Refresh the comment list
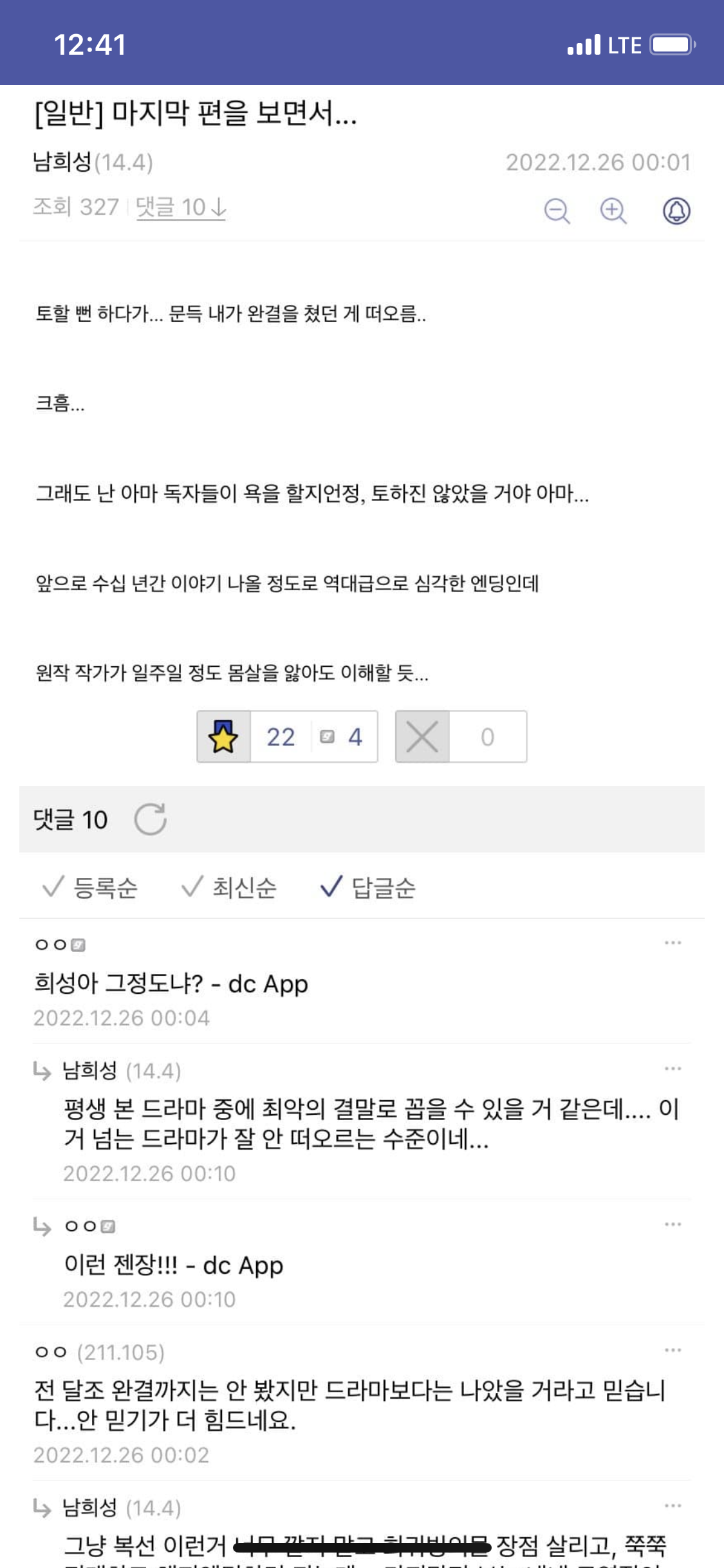Screen dimensions: 724x1568 (151, 819)
